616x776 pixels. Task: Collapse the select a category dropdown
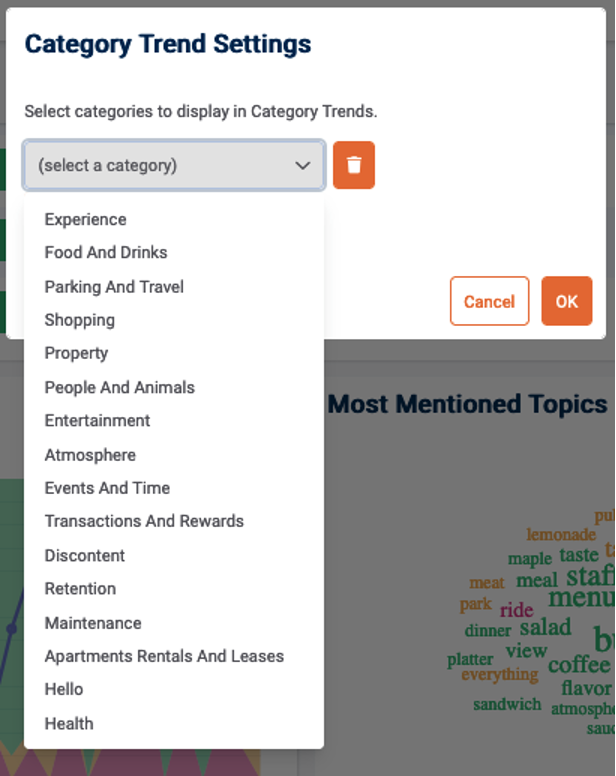(x=174, y=165)
